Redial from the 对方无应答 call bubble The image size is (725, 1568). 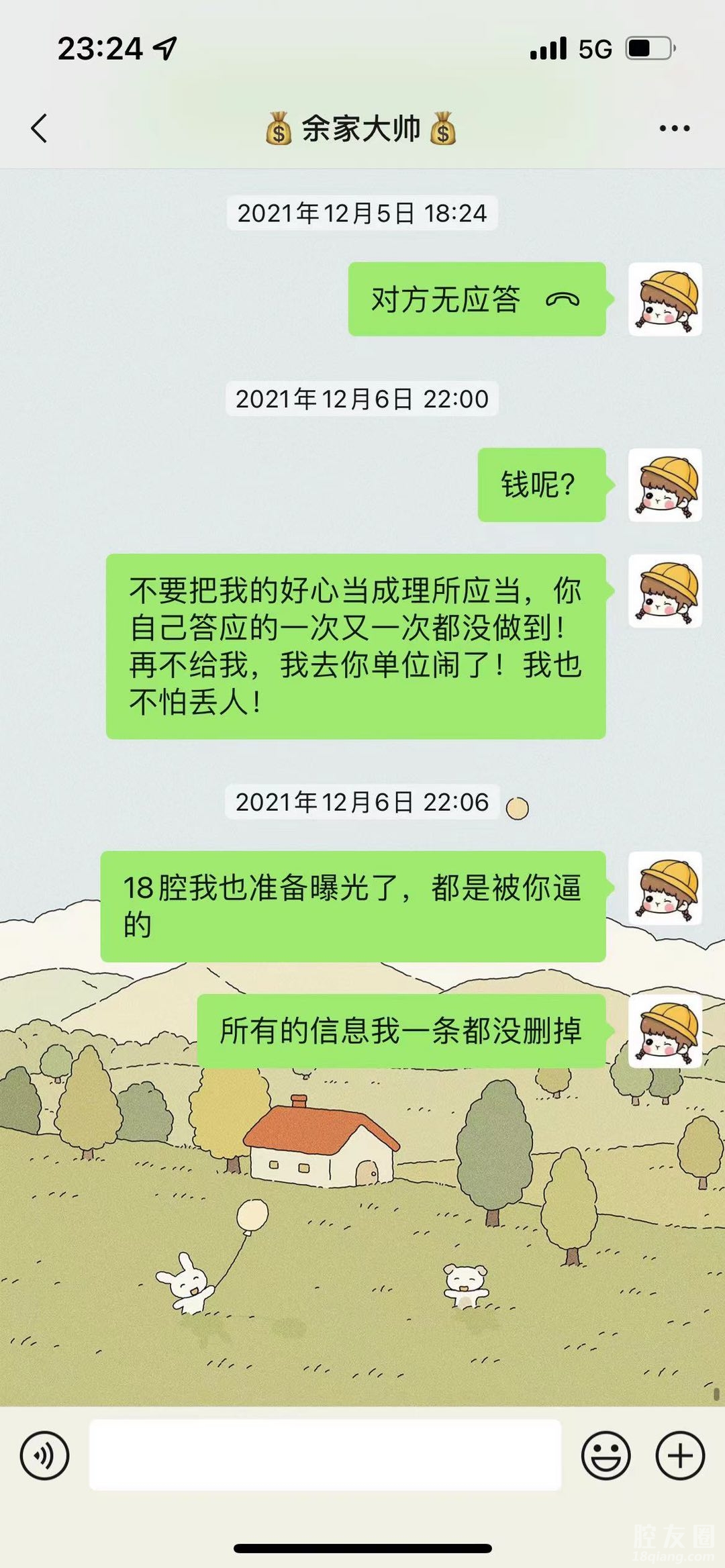[477, 299]
